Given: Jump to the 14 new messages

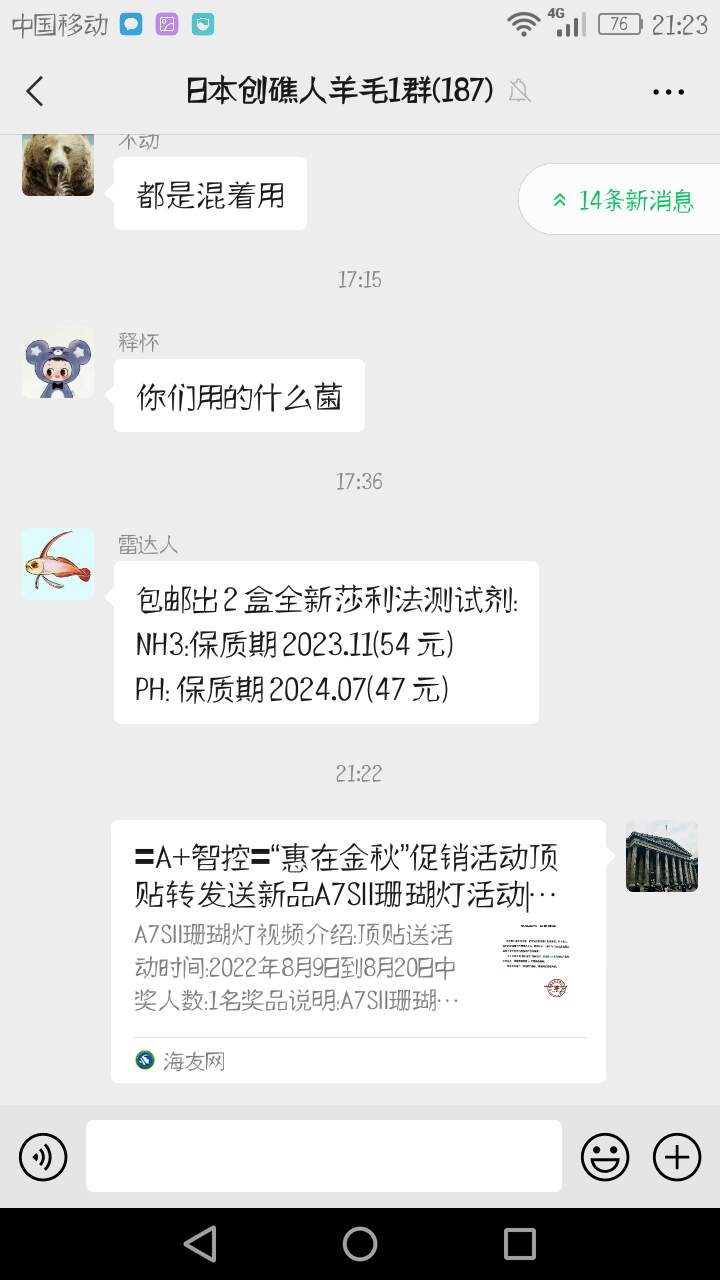Looking at the screenshot, I should pos(622,200).
